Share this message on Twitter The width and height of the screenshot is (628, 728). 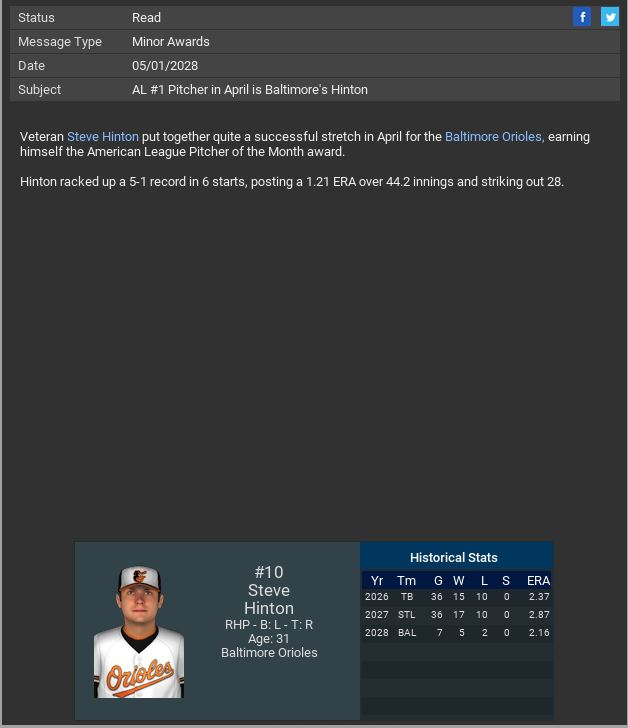(x=609, y=17)
